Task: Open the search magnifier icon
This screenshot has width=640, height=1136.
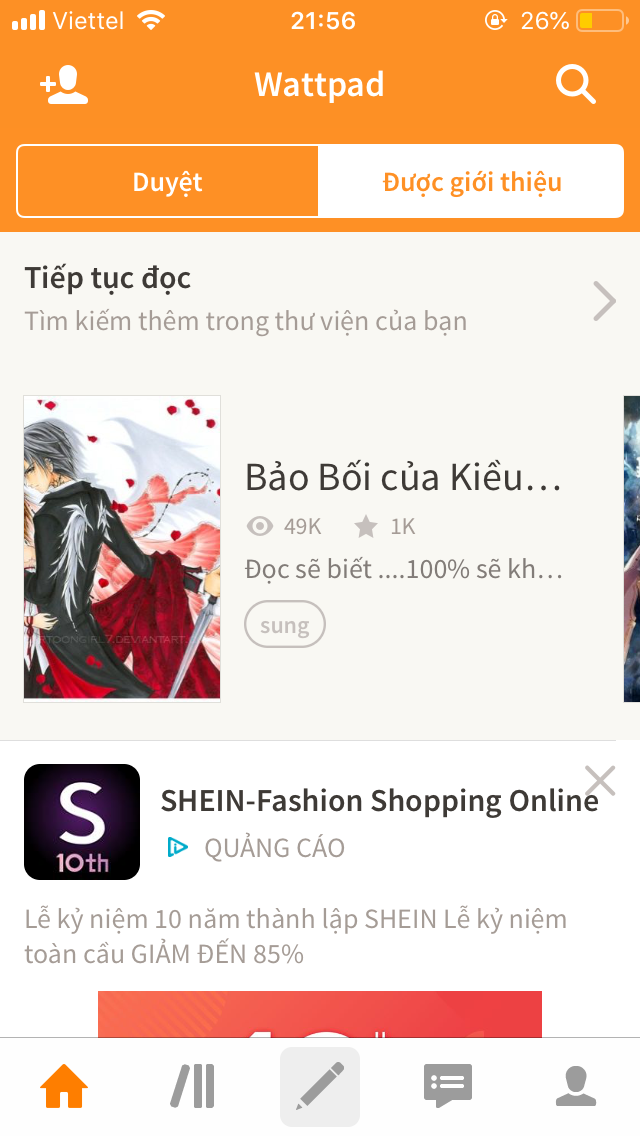Action: tap(576, 86)
